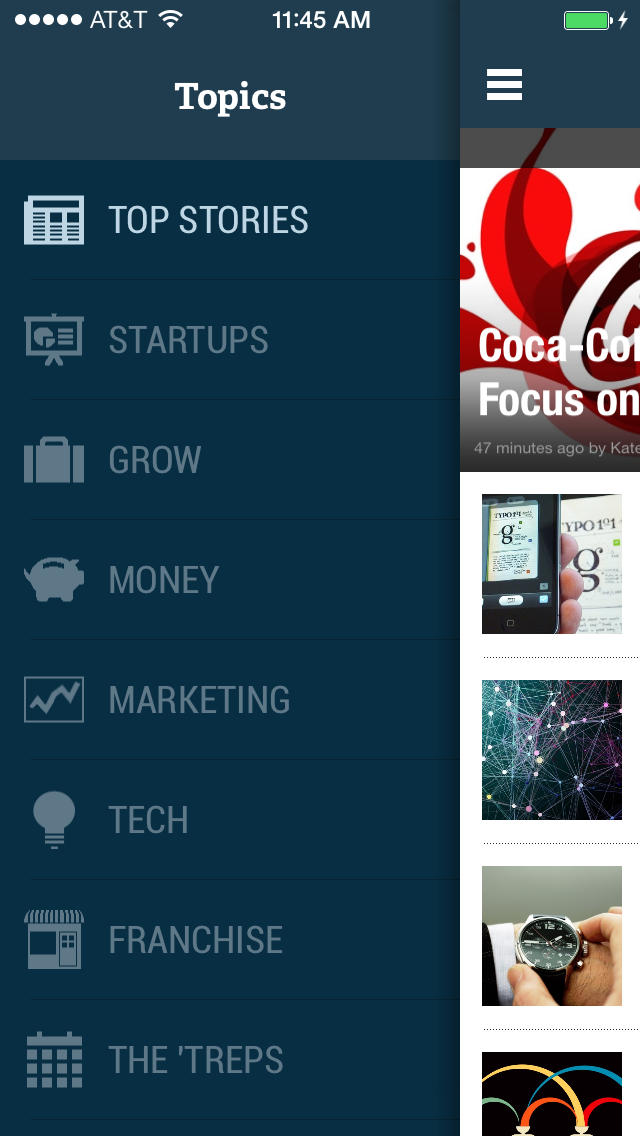The height and width of the screenshot is (1136, 640).
Task: Switch to the Tech topic
Action: (x=148, y=820)
